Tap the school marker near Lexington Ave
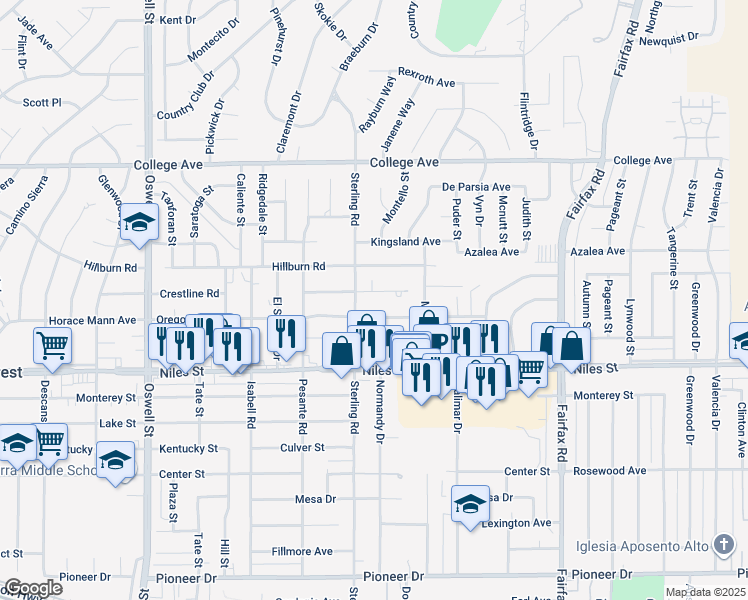Viewport: 748px width, 600px height. click(x=470, y=507)
